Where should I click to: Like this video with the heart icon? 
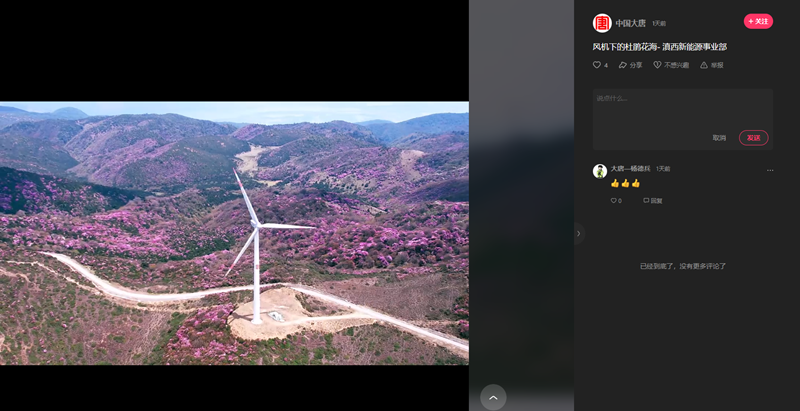point(597,65)
